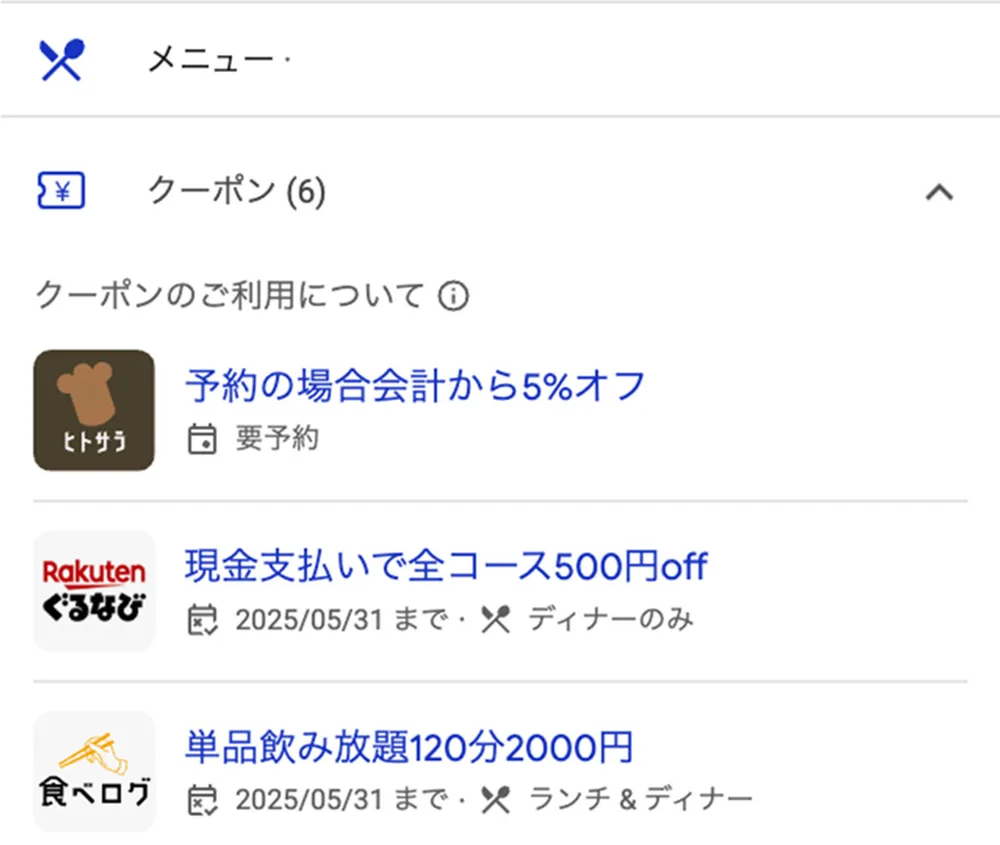Collapse the クーポン (6) section
The width and height of the screenshot is (1000, 845).
(x=938, y=192)
